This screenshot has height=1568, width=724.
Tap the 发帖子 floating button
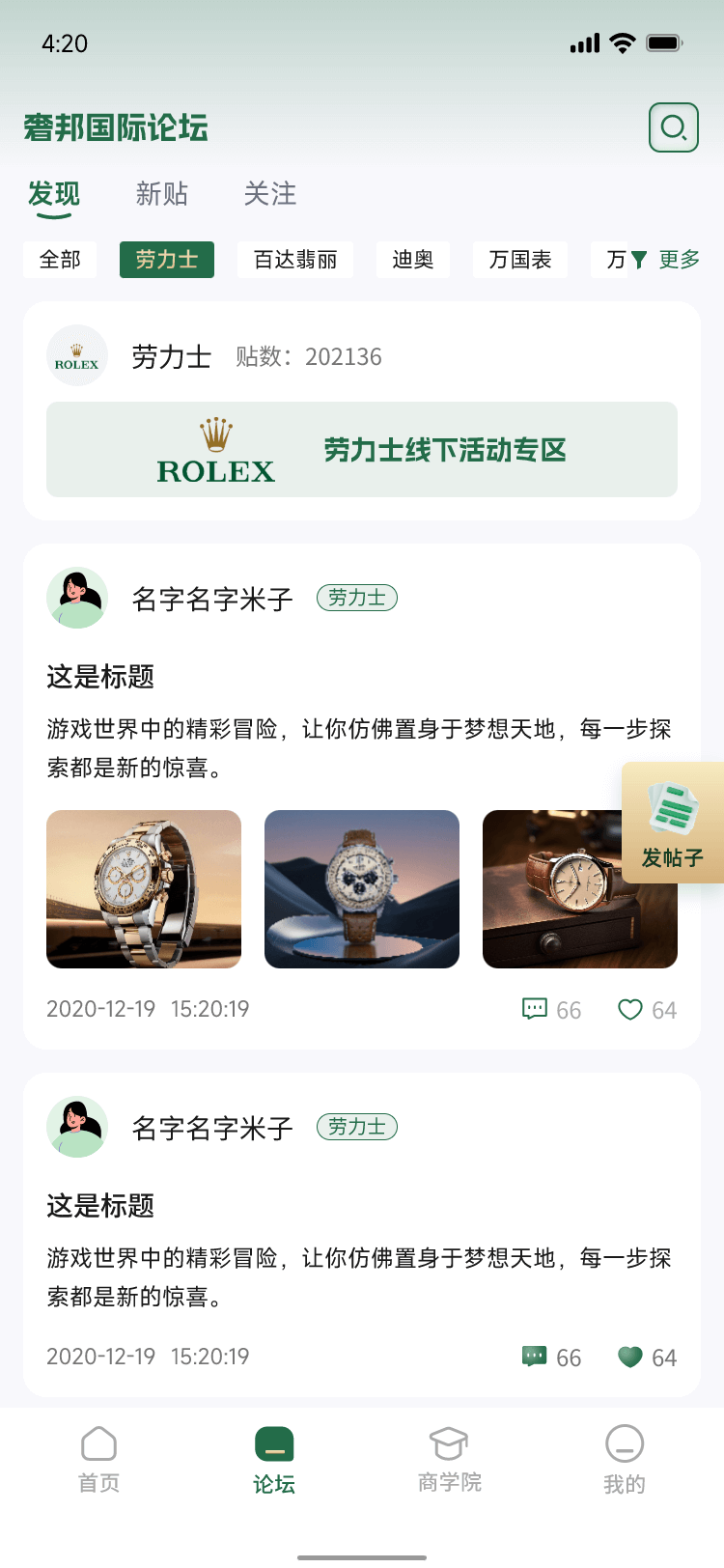point(672,824)
